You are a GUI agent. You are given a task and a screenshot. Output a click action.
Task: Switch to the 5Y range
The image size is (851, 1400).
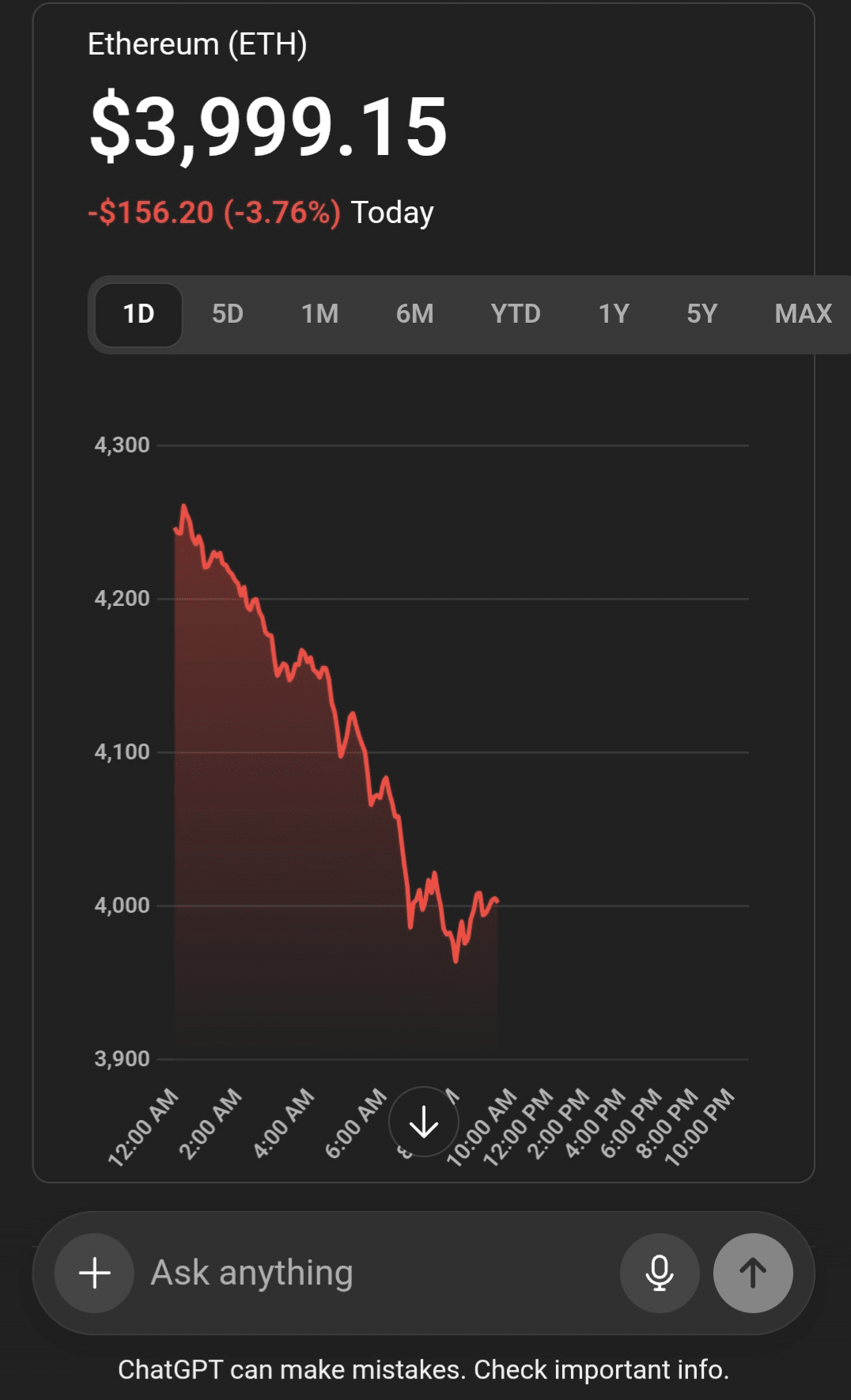tap(702, 314)
